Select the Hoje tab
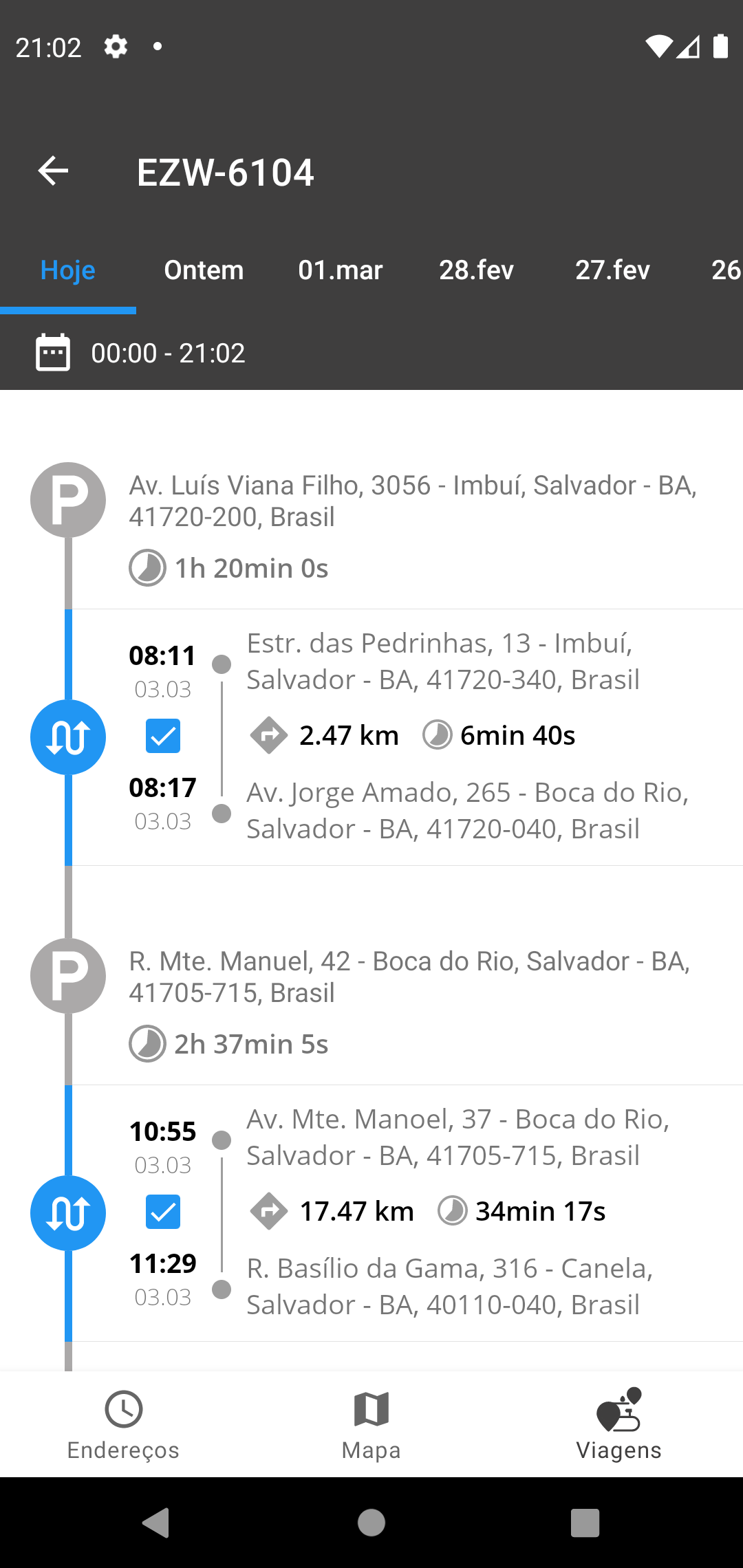This screenshot has height=1568, width=743. [68, 270]
